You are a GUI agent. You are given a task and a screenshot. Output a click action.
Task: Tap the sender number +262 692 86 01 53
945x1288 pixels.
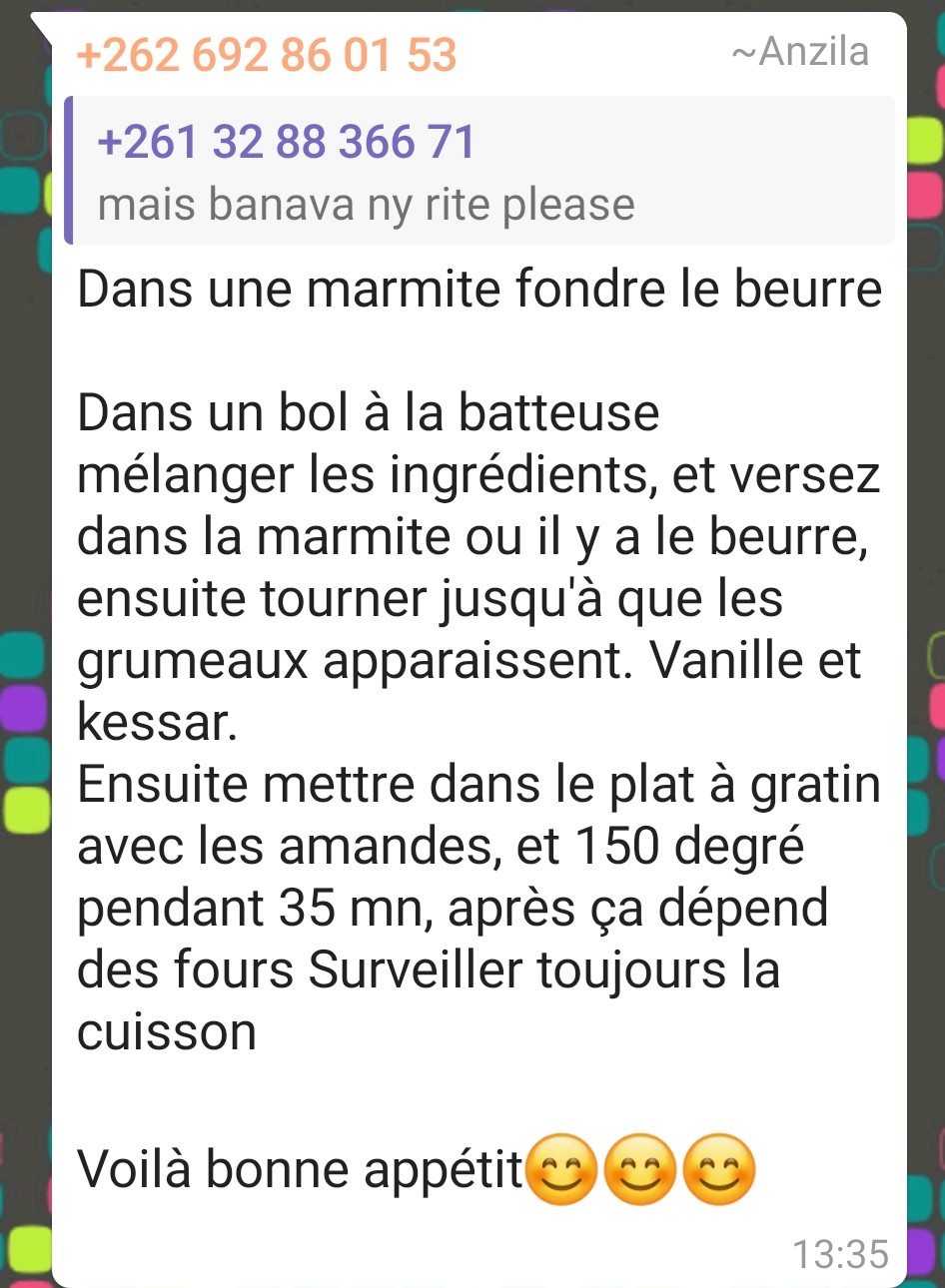point(266,54)
